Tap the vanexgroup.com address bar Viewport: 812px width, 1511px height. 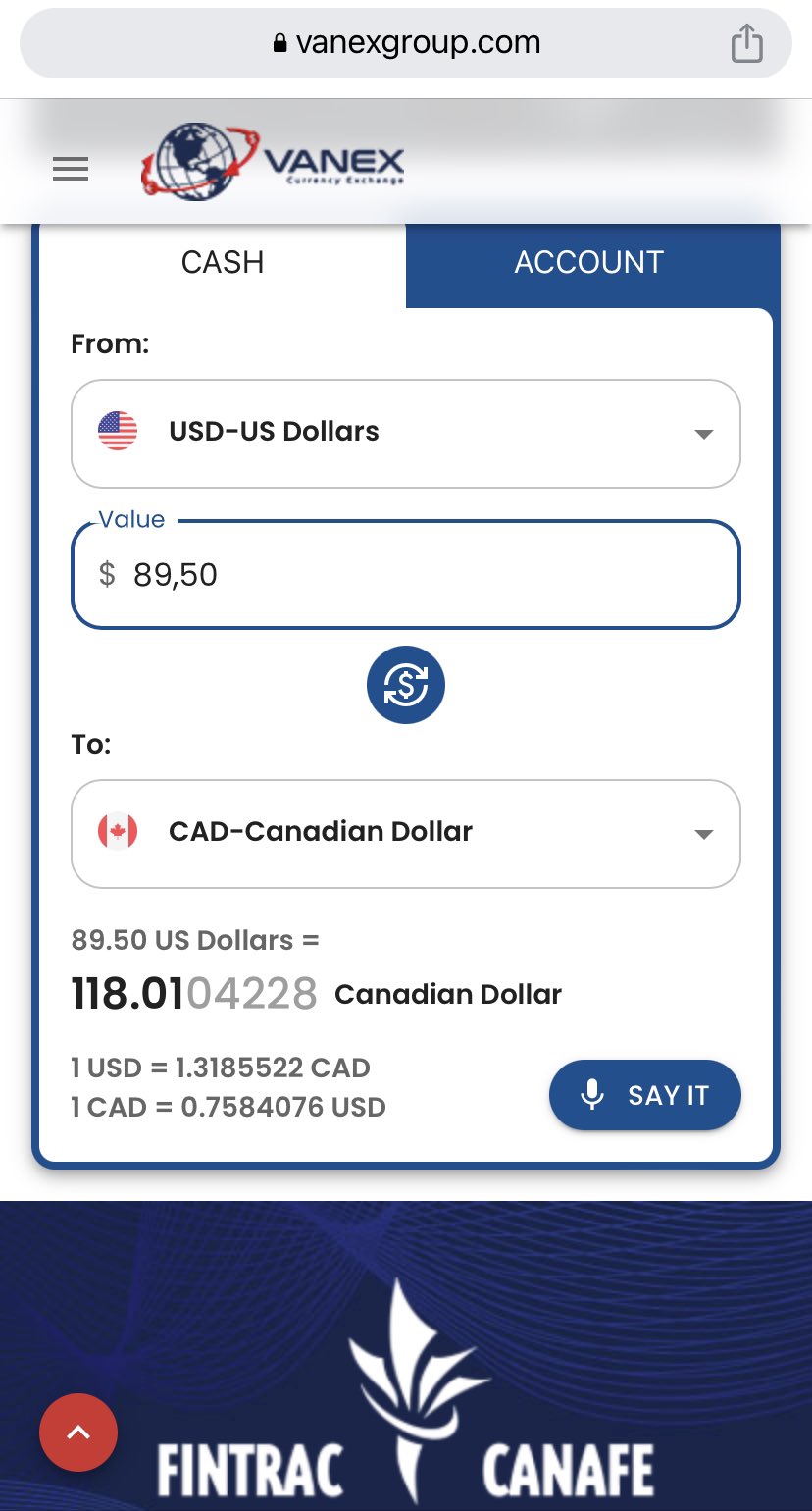[x=406, y=43]
